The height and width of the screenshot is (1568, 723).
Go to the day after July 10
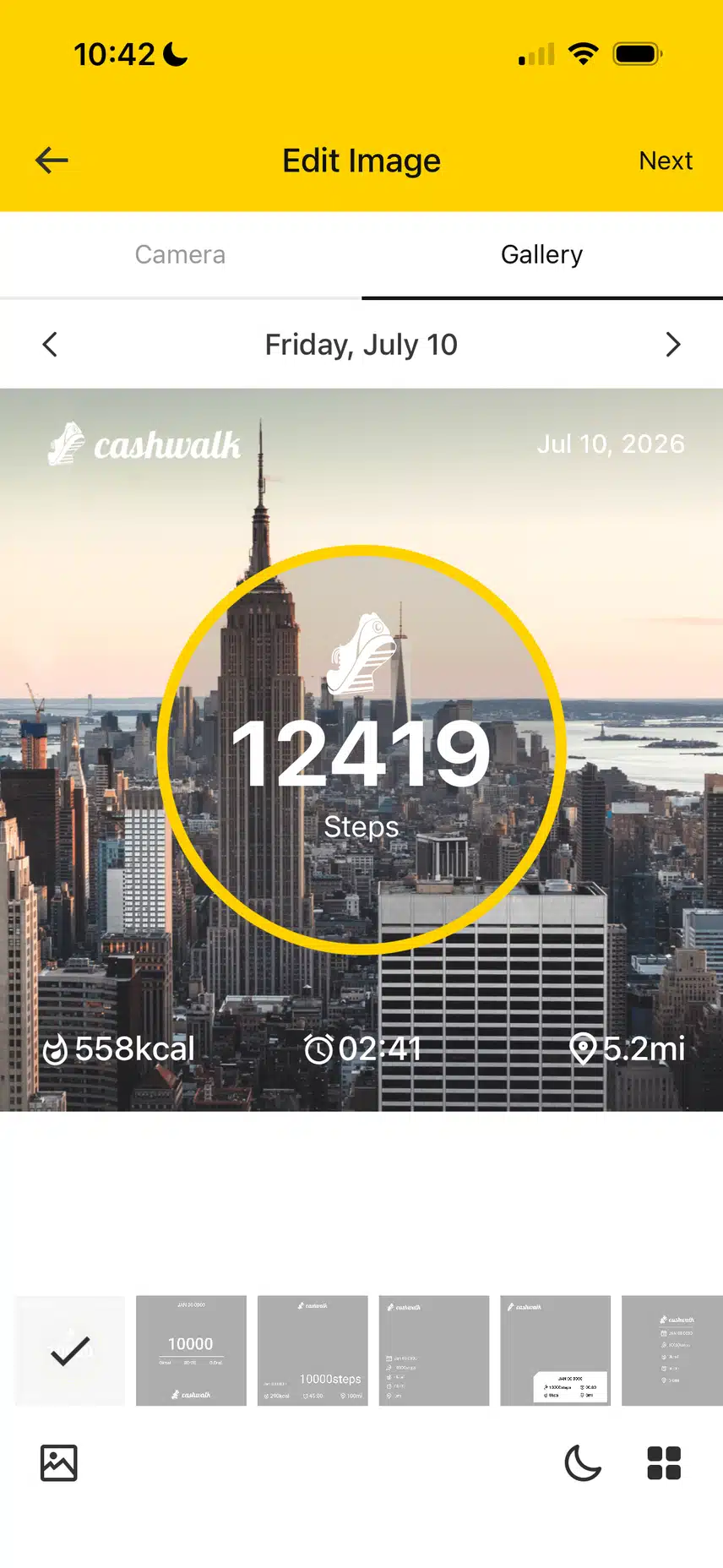tap(672, 345)
